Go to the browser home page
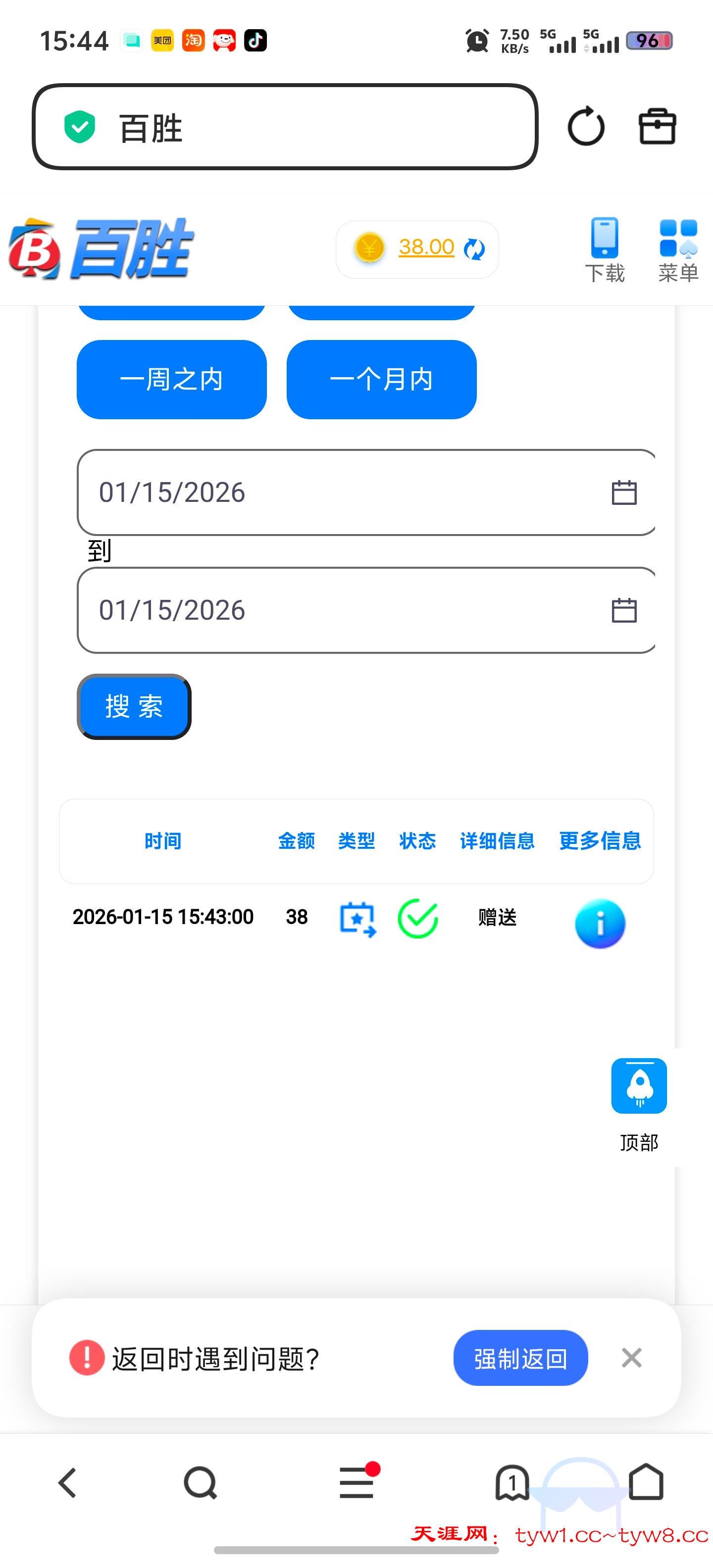Image resolution: width=713 pixels, height=1568 pixels. click(x=646, y=1482)
